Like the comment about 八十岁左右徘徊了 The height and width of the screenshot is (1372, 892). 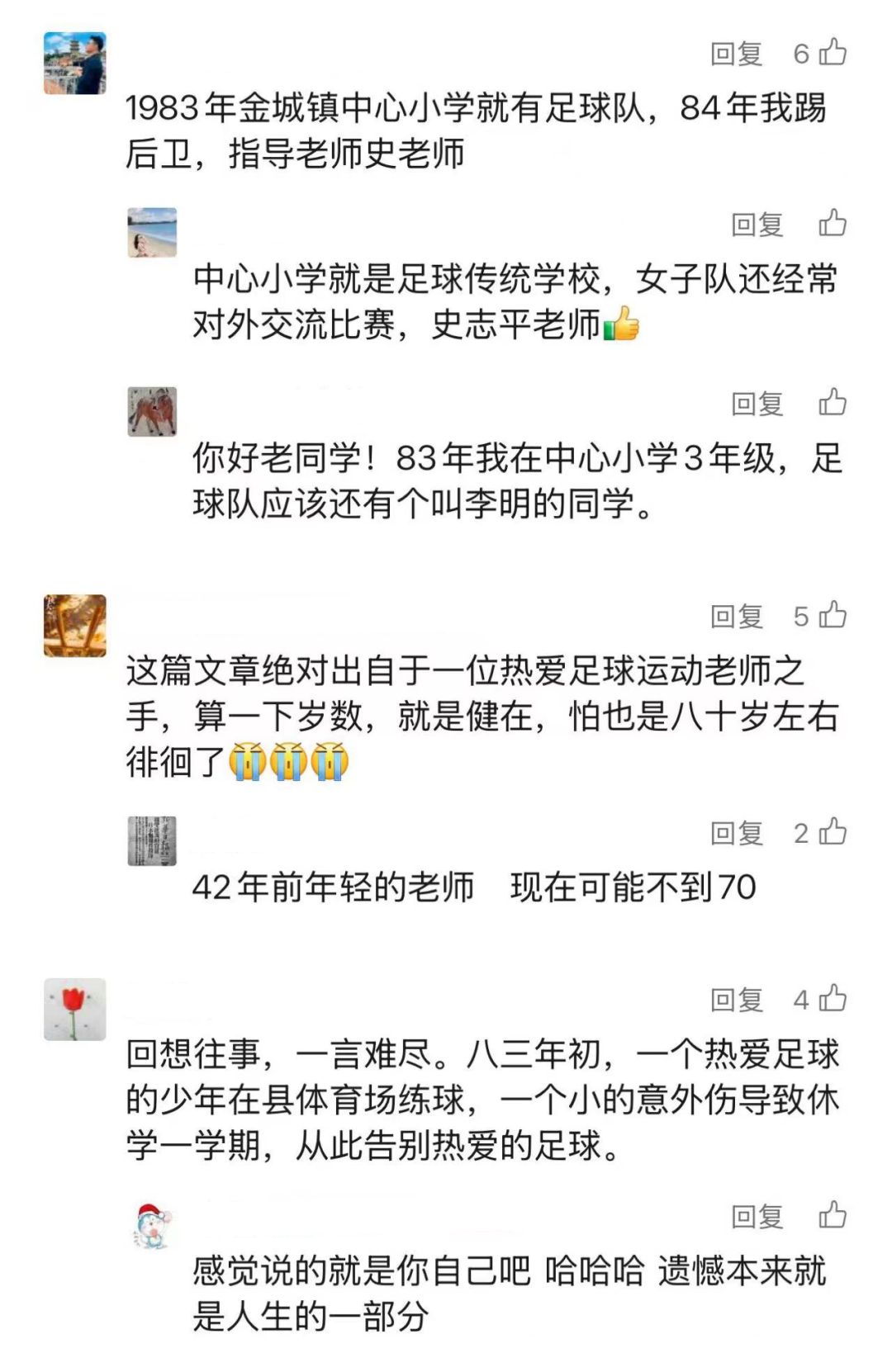click(x=832, y=615)
